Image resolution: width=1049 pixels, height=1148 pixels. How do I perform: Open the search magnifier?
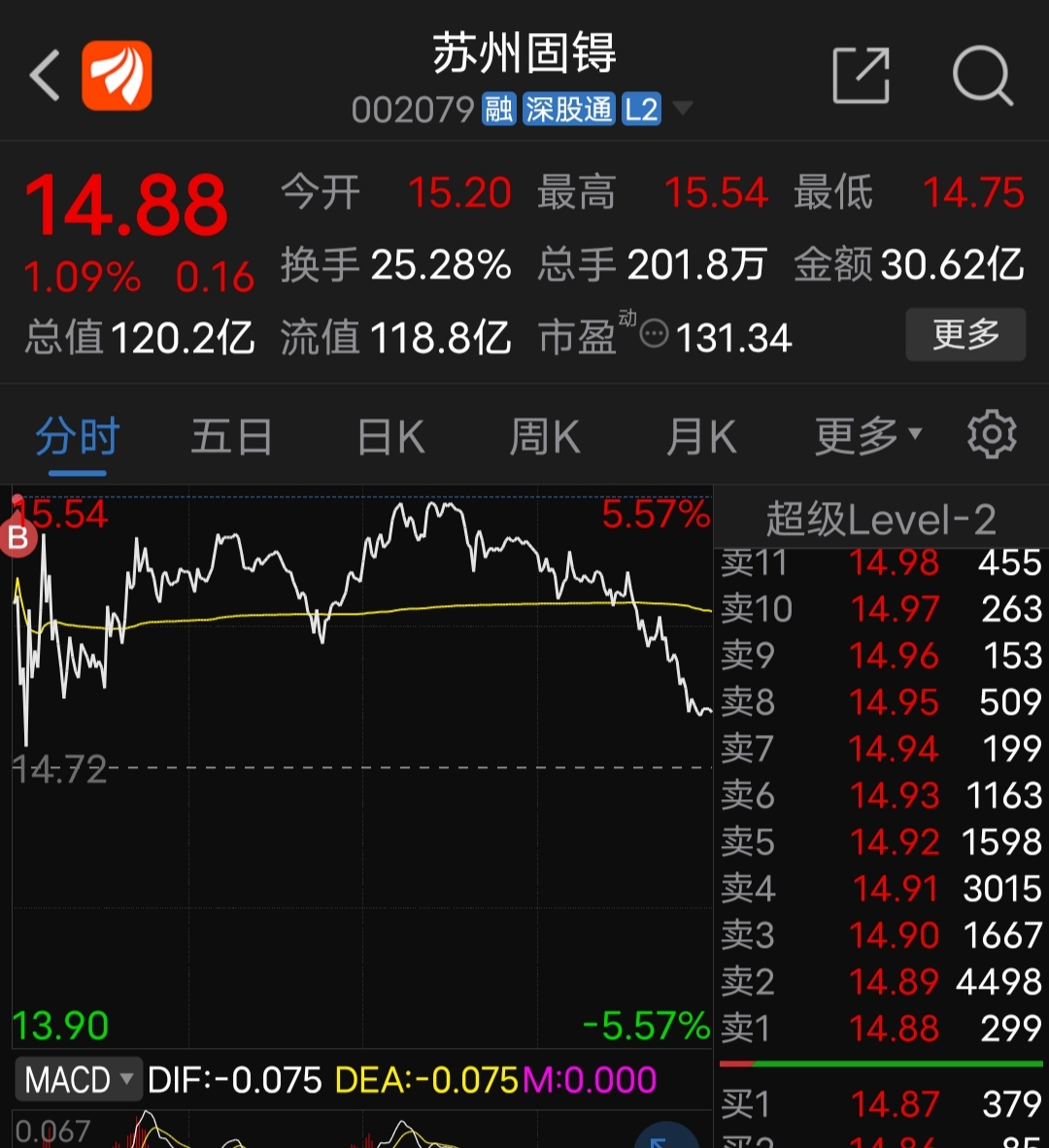pos(982,76)
